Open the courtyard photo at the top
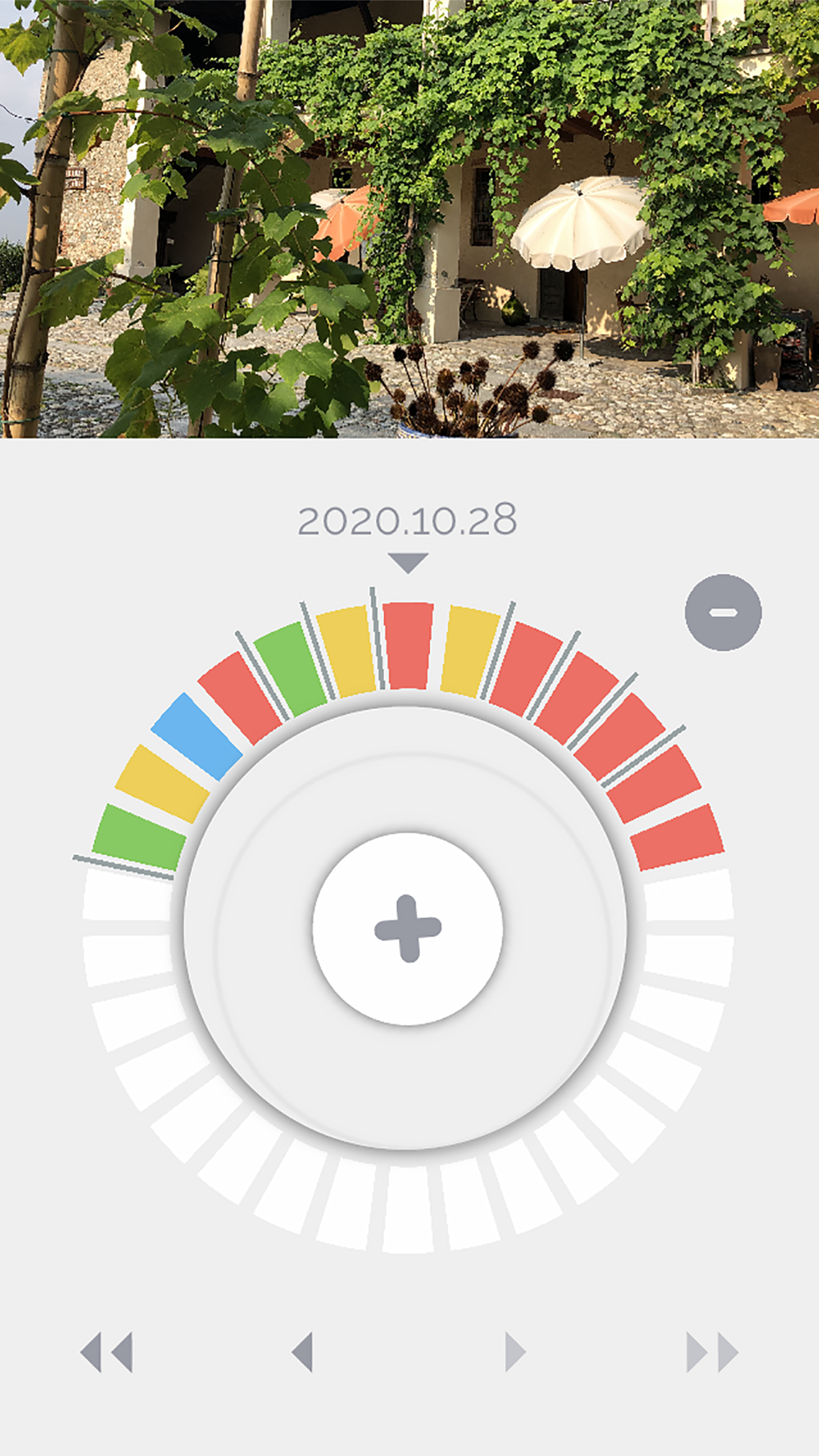Image resolution: width=819 pixels, height=1456 pixels. click(409, 219)
